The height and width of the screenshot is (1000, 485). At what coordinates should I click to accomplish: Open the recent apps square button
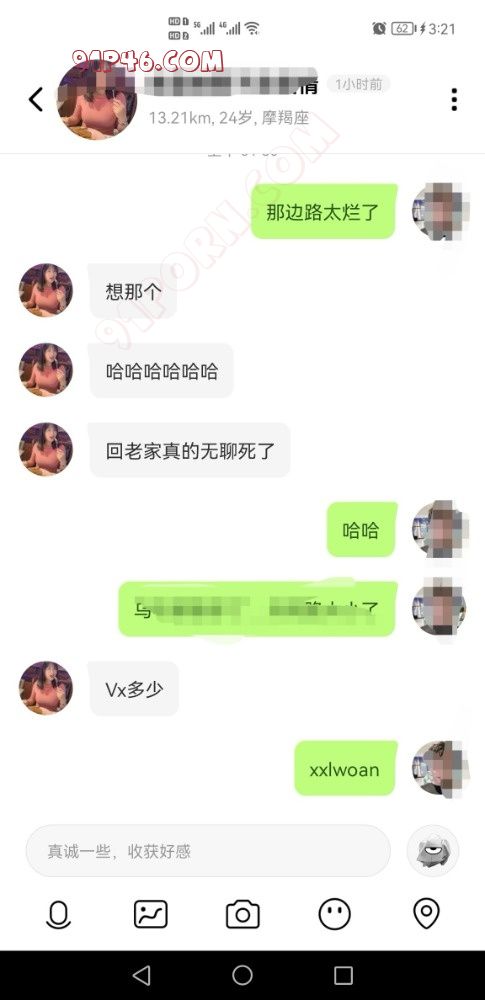coord(343,974)
